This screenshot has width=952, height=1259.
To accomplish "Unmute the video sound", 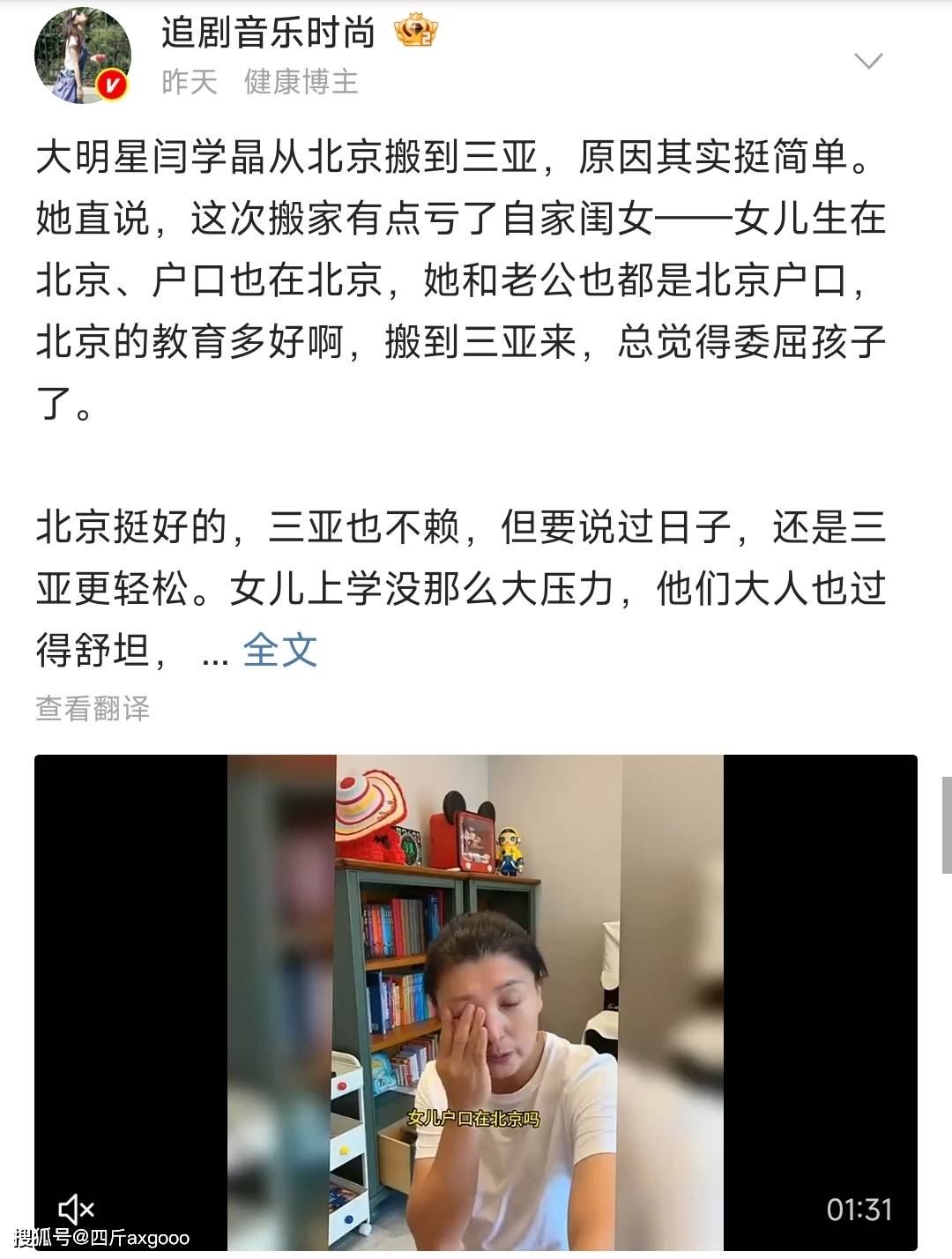I will coord(76,1209).
